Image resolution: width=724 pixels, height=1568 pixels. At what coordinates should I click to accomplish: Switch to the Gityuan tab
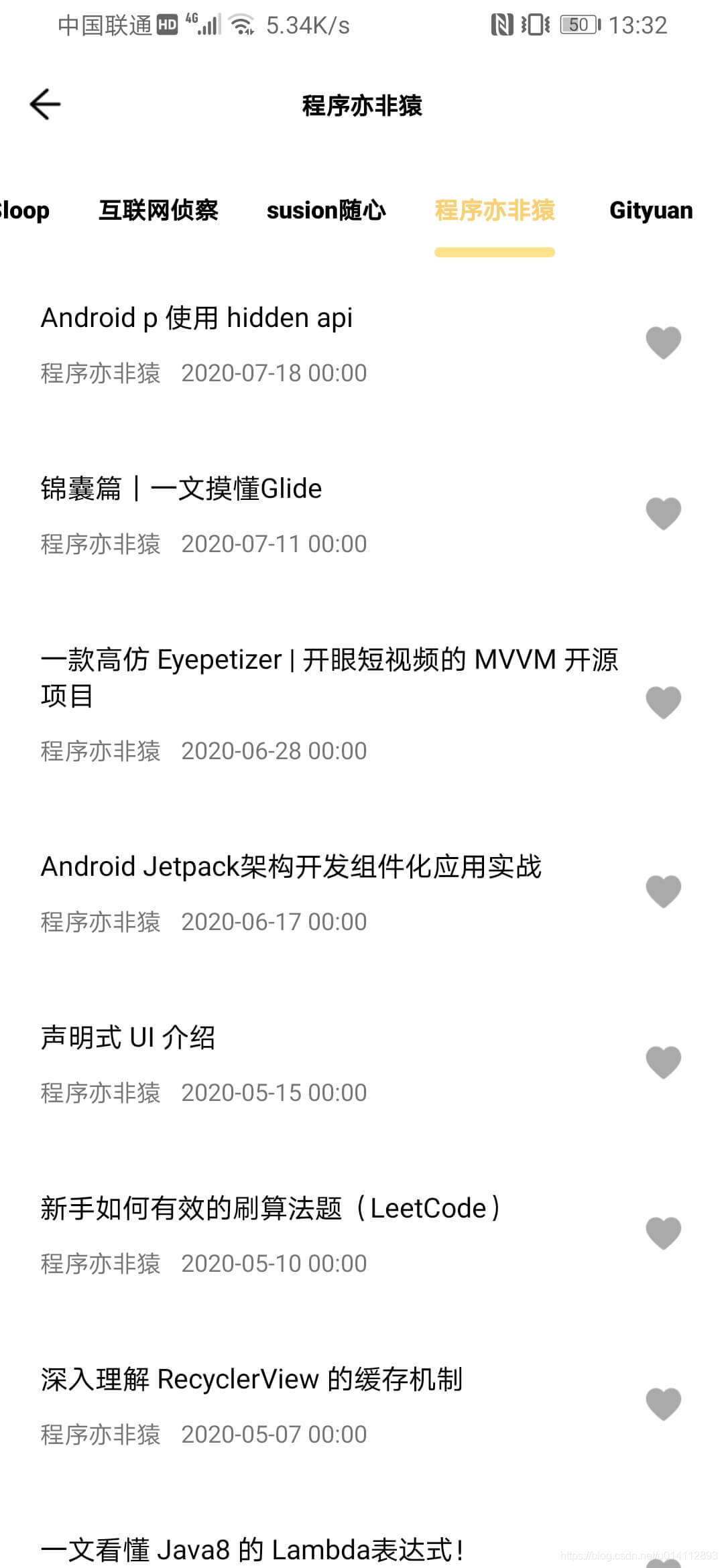pyautogui.click(x=650, y=210)
